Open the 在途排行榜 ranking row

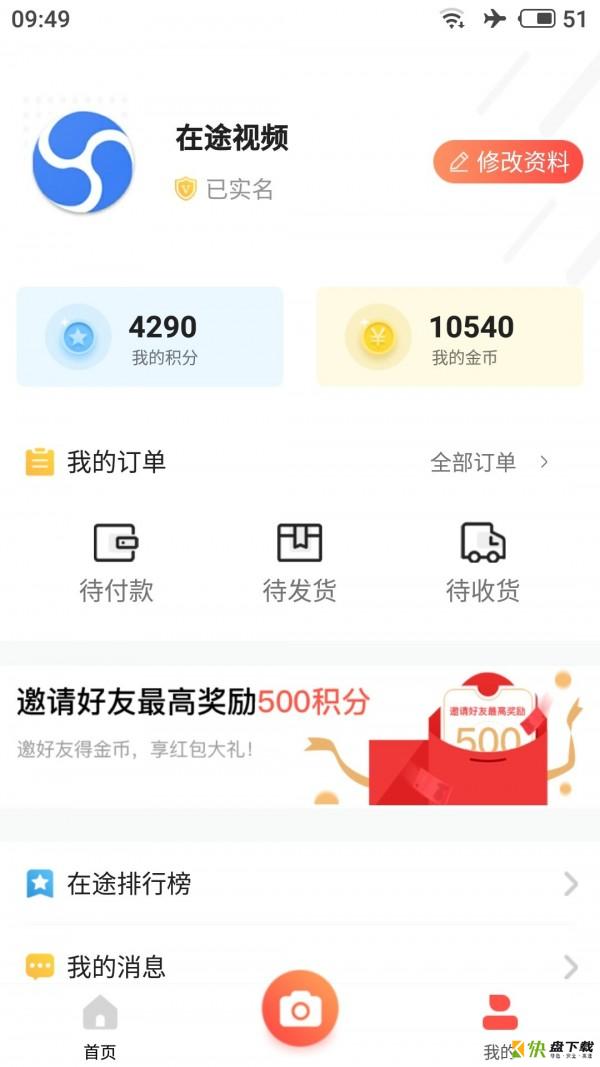299,884
